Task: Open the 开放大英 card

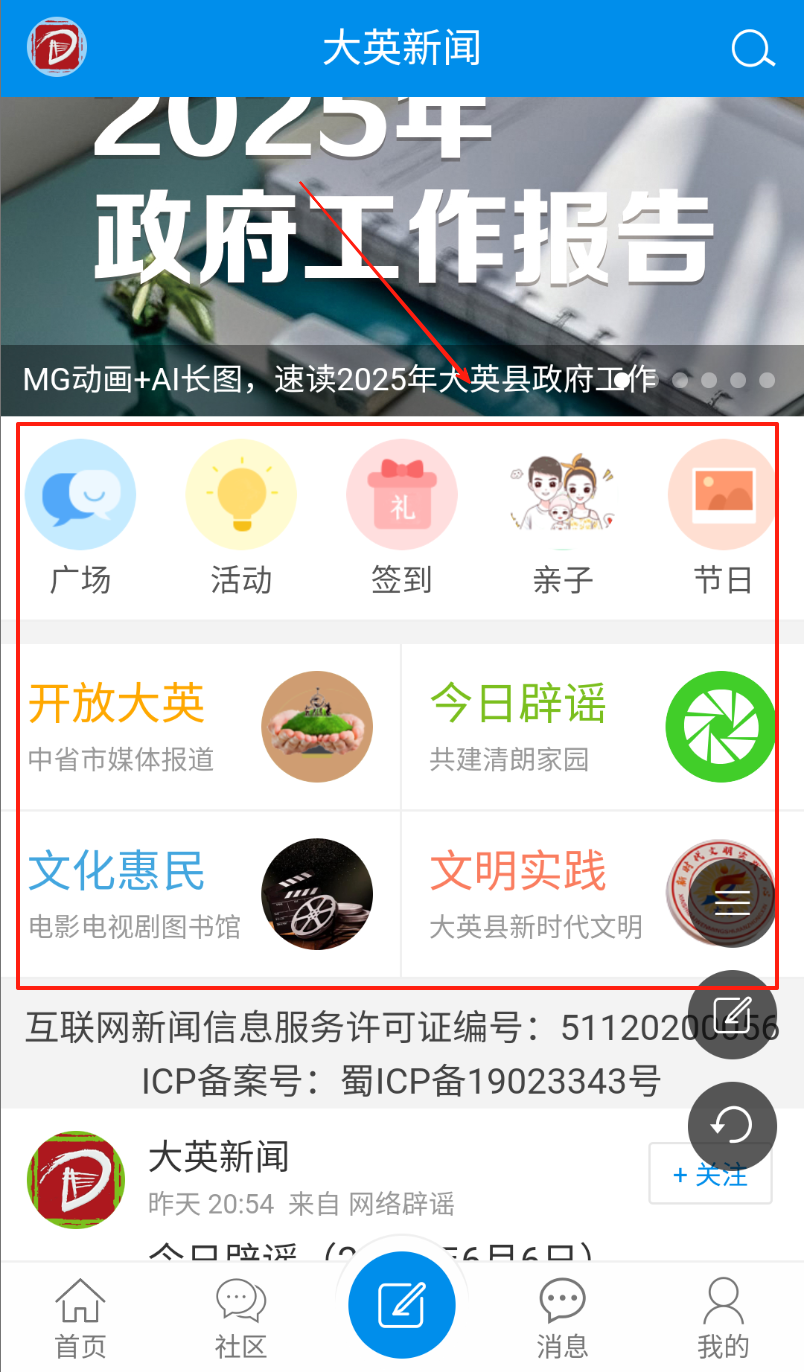Action: pyautogui.click(x=200, y=727)
